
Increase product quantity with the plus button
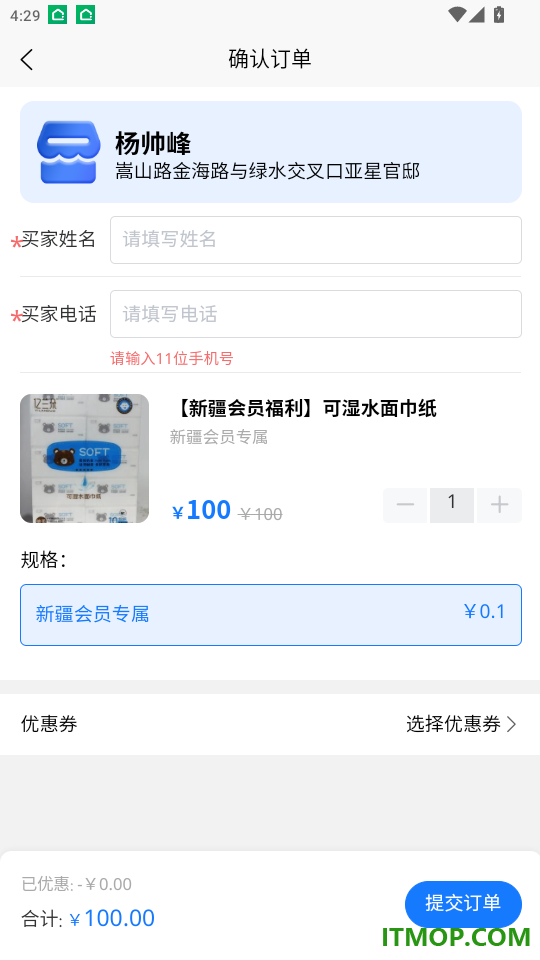pyautogui.click(x=500, y=505)
